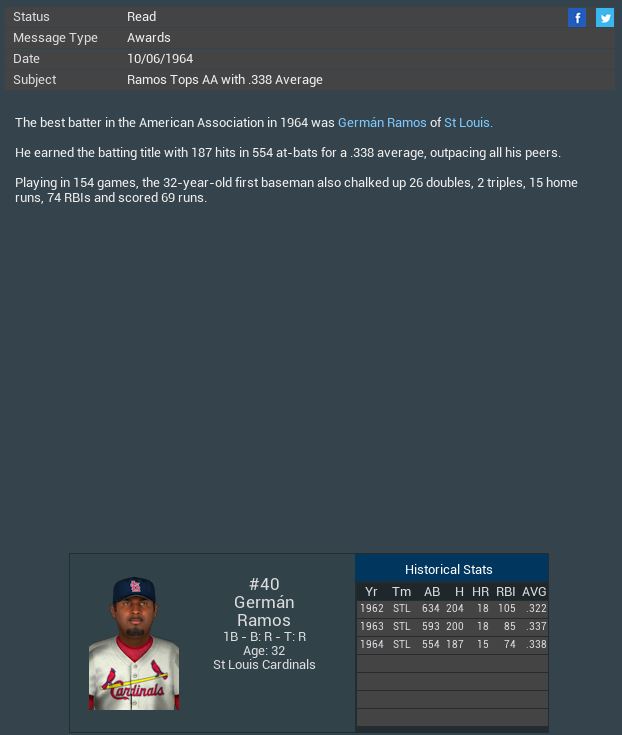The height and width of the screenshot is (735, 622).
Task: Share this message on Twitter
Action: coord(605,18)
